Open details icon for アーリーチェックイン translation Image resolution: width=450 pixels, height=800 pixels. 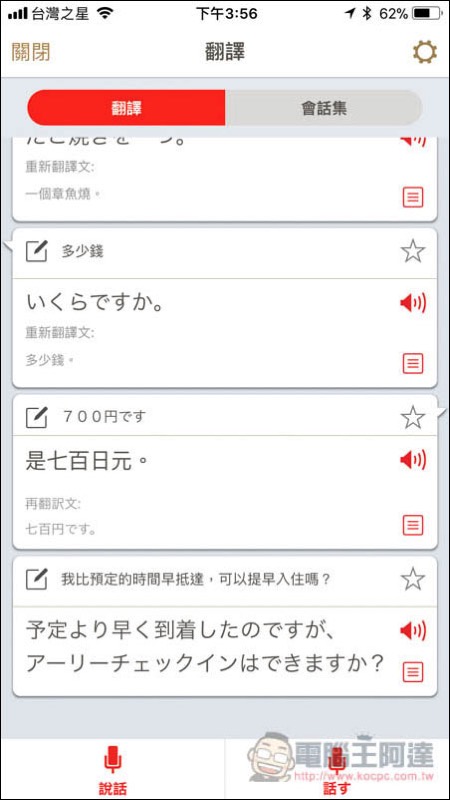(413, 672)
